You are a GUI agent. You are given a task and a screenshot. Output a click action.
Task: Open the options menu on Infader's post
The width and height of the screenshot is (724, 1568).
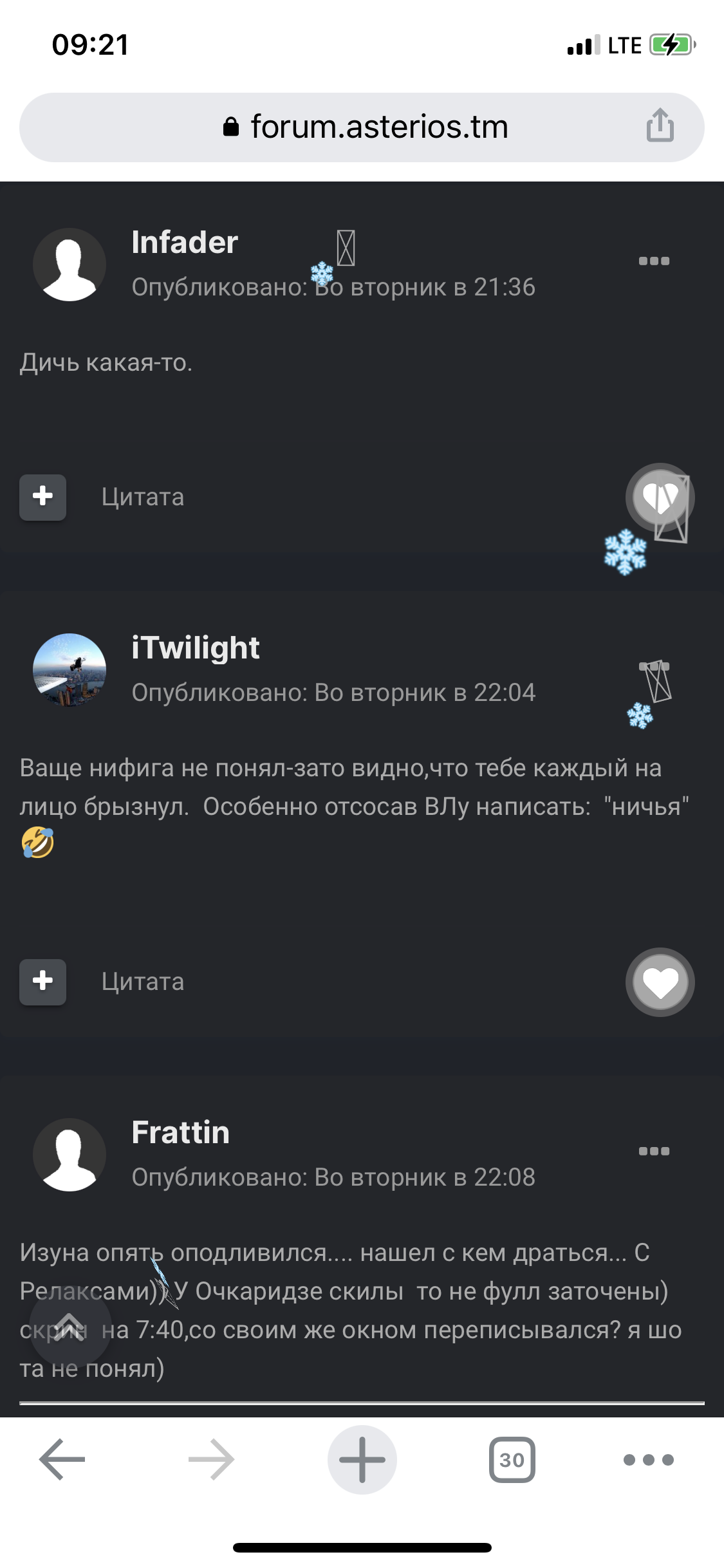[654, 261]
